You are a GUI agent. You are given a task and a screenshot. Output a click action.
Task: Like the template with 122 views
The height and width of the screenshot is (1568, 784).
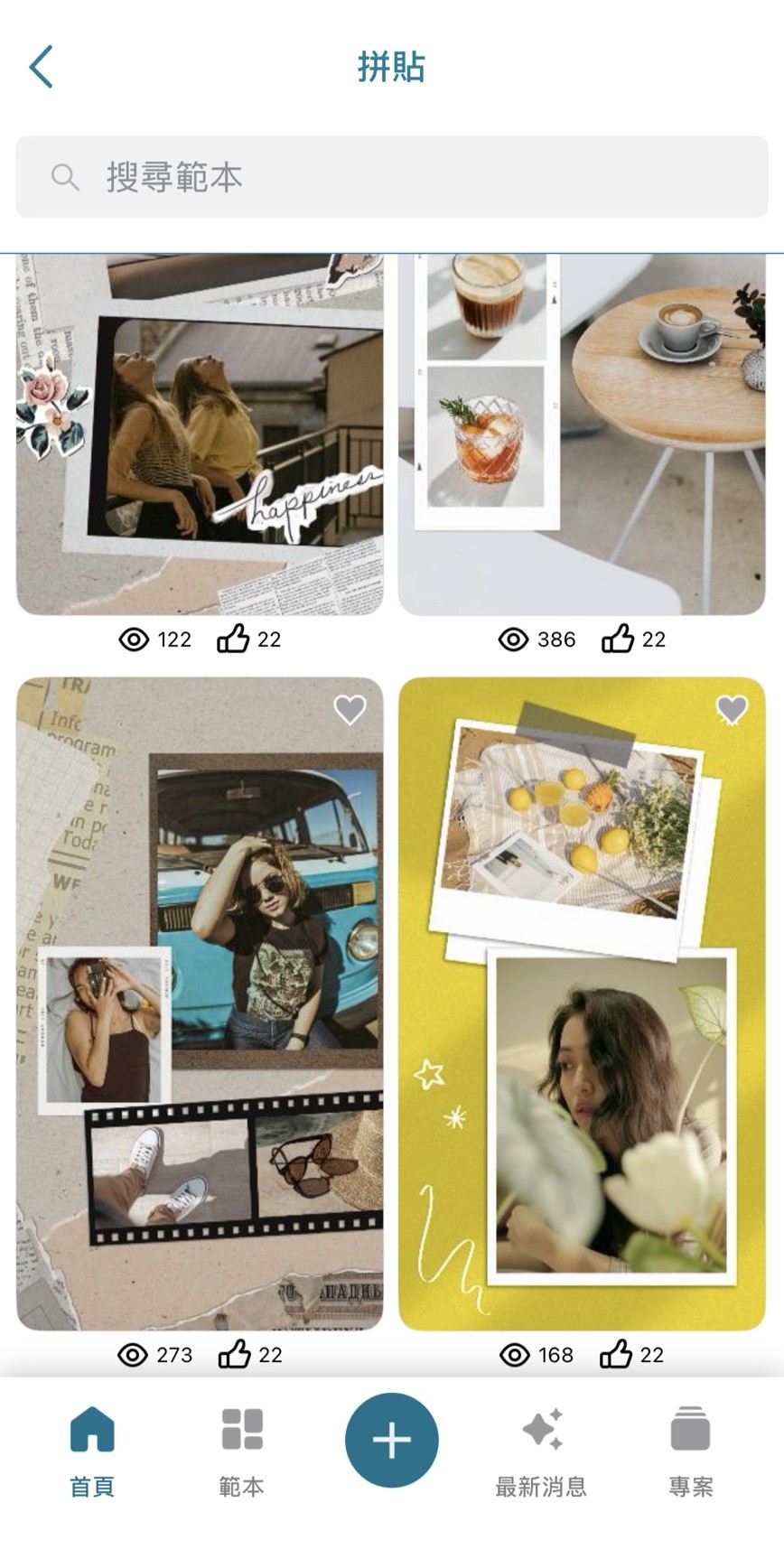pos(233,639)
